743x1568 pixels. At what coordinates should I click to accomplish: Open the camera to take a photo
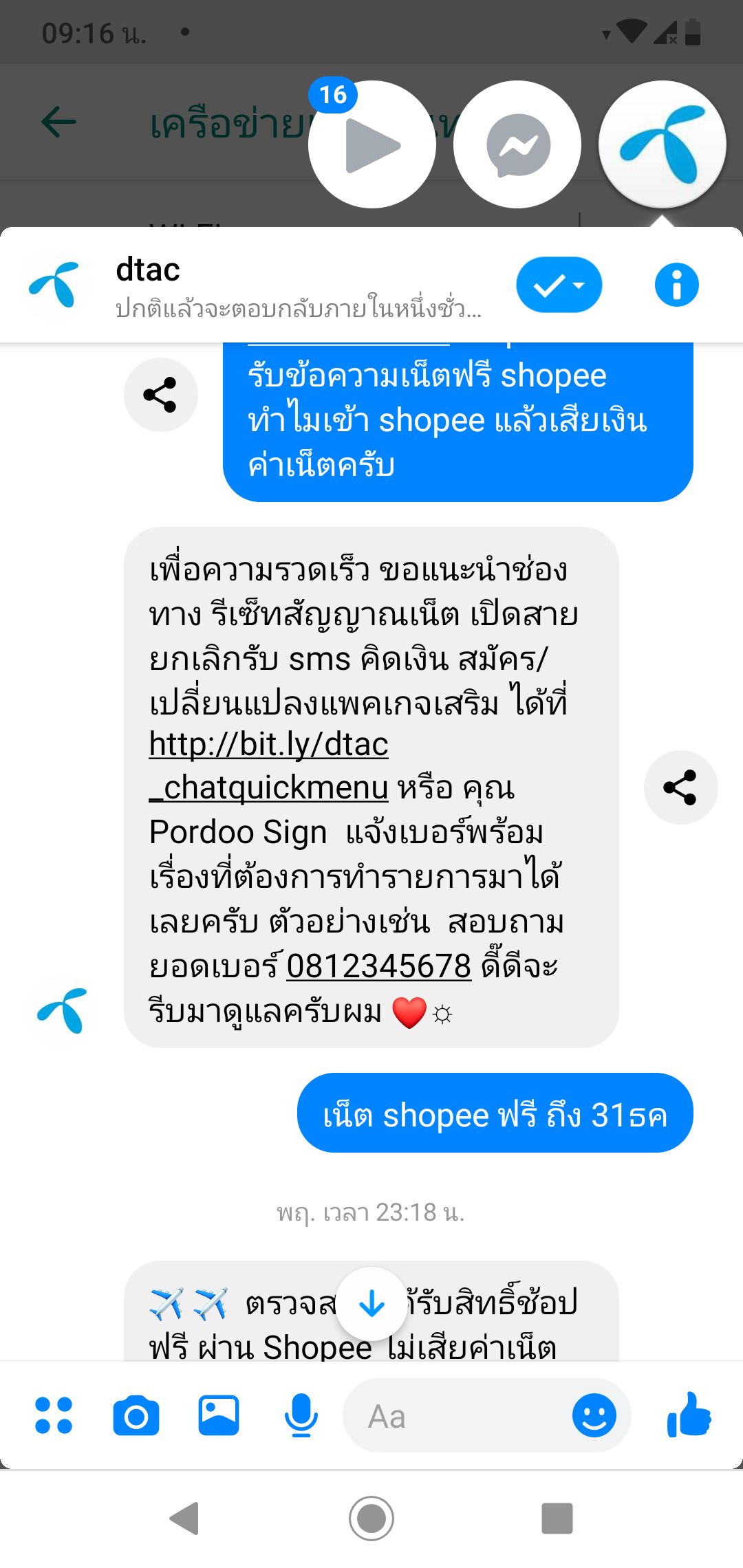tap(136, 1415)
